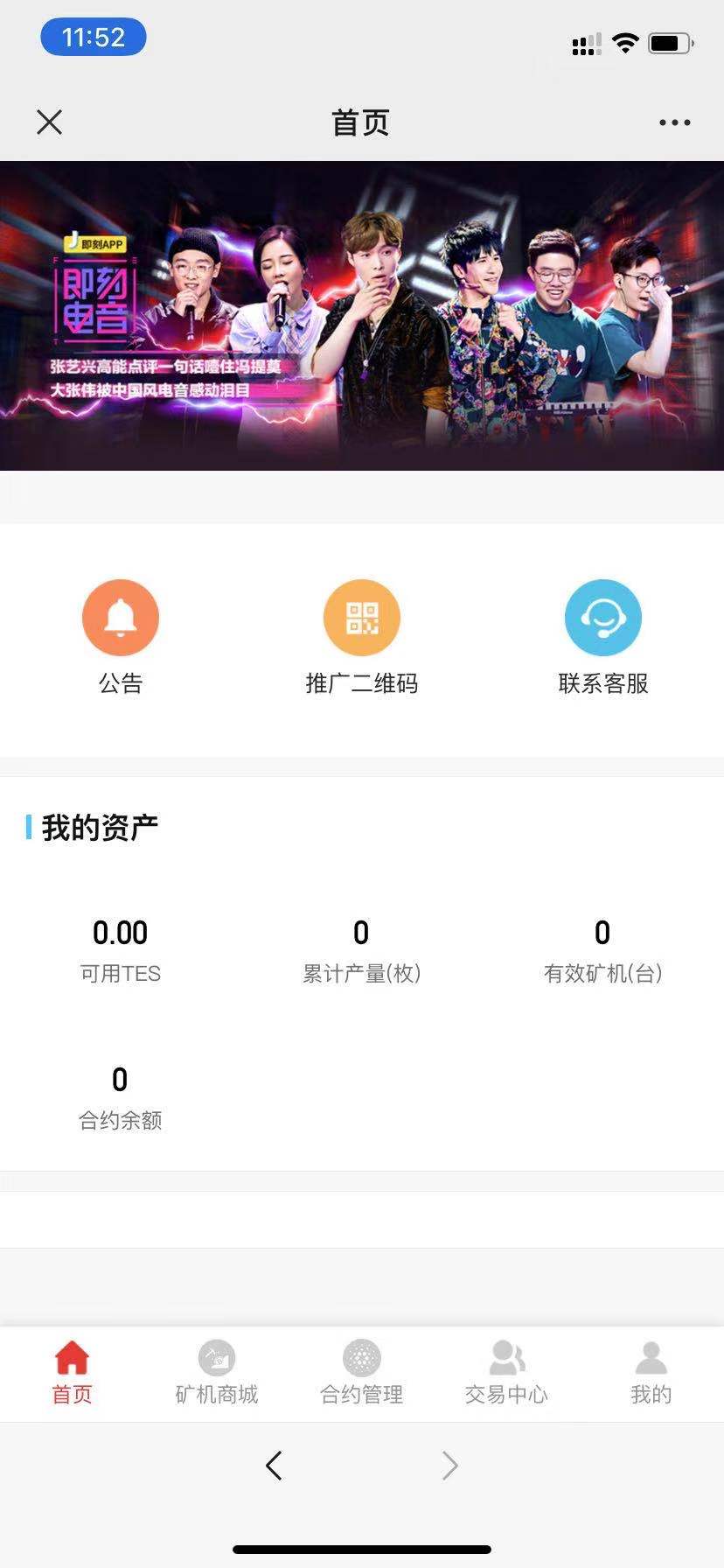Go back with the browser back arrow

[274, 1465]
